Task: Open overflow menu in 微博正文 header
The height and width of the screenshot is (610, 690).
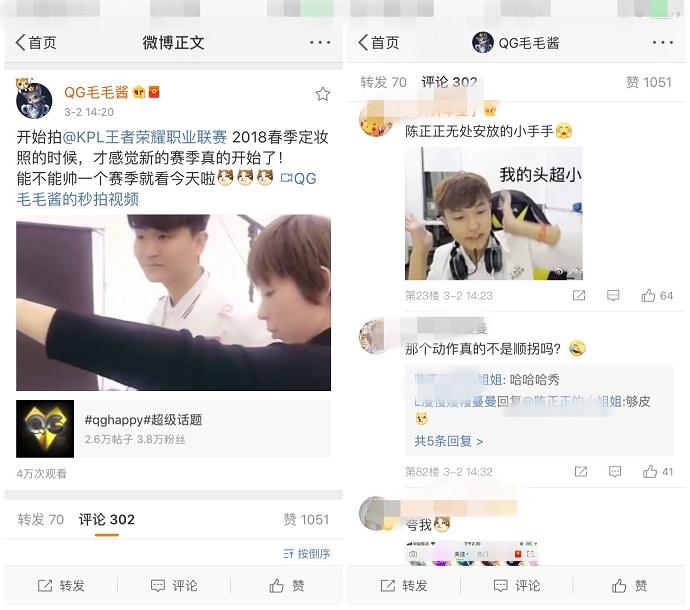Action: (319, 42)
